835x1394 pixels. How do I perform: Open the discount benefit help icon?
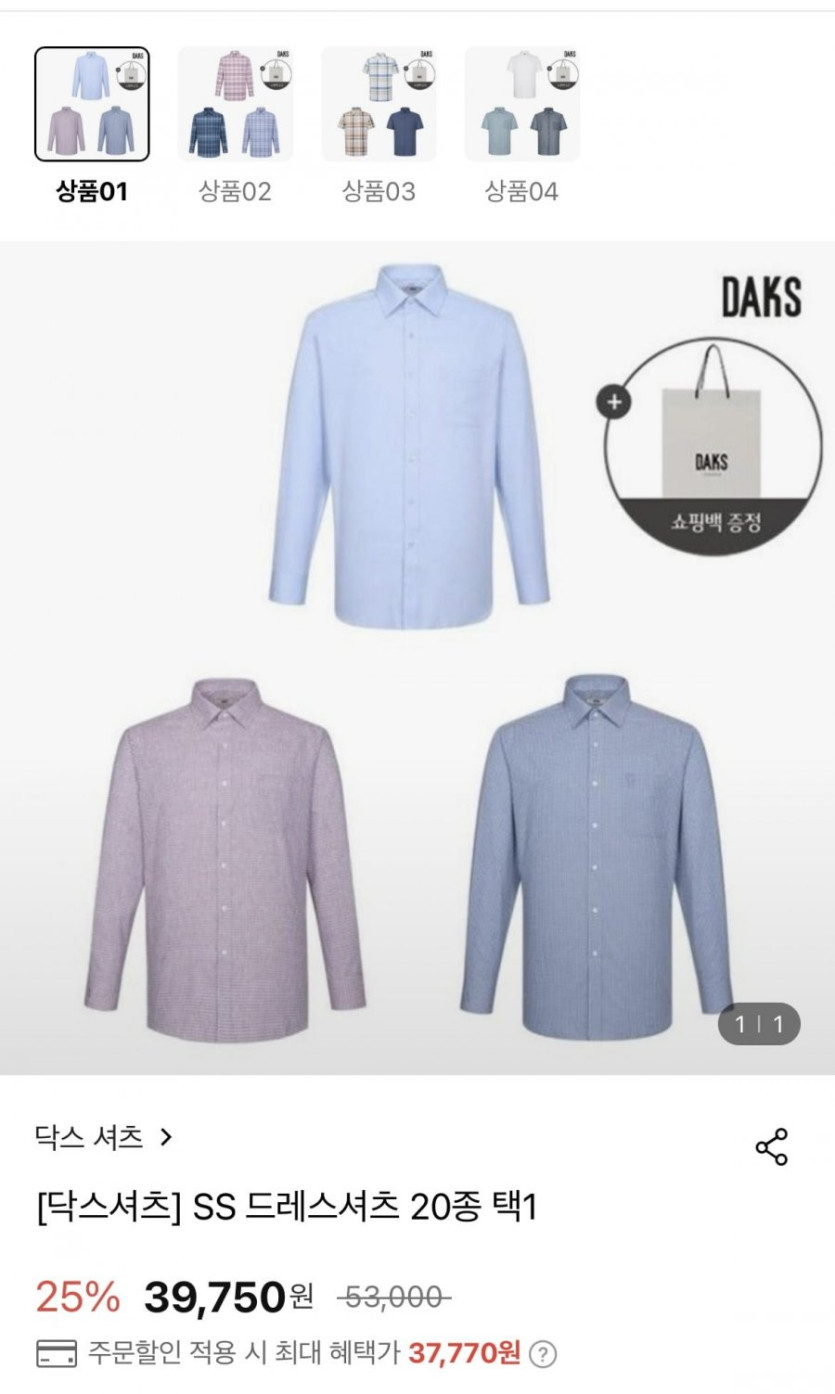[x=542, y=1355]
